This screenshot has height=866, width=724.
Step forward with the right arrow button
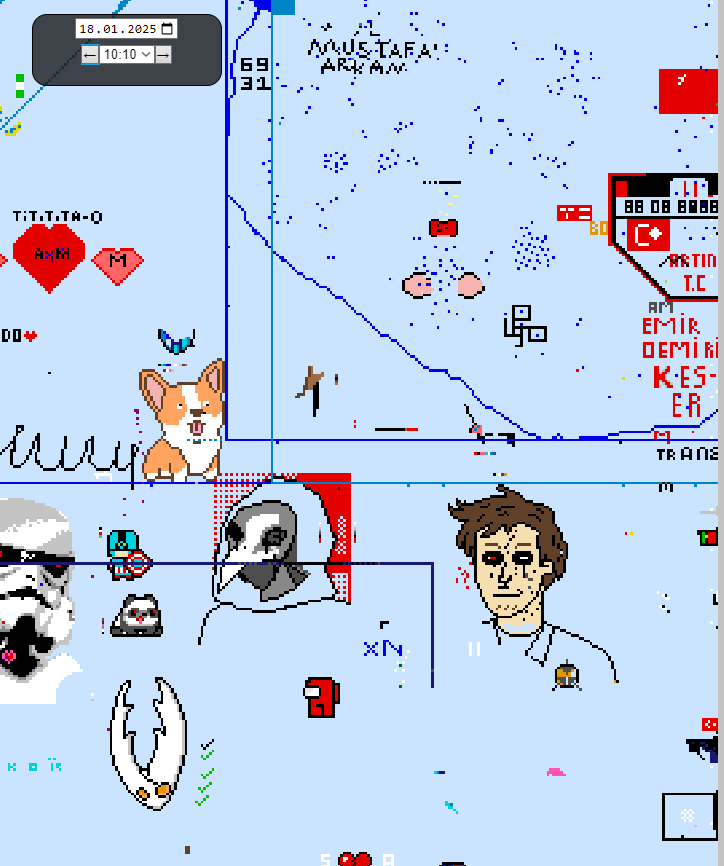point(163,54)
